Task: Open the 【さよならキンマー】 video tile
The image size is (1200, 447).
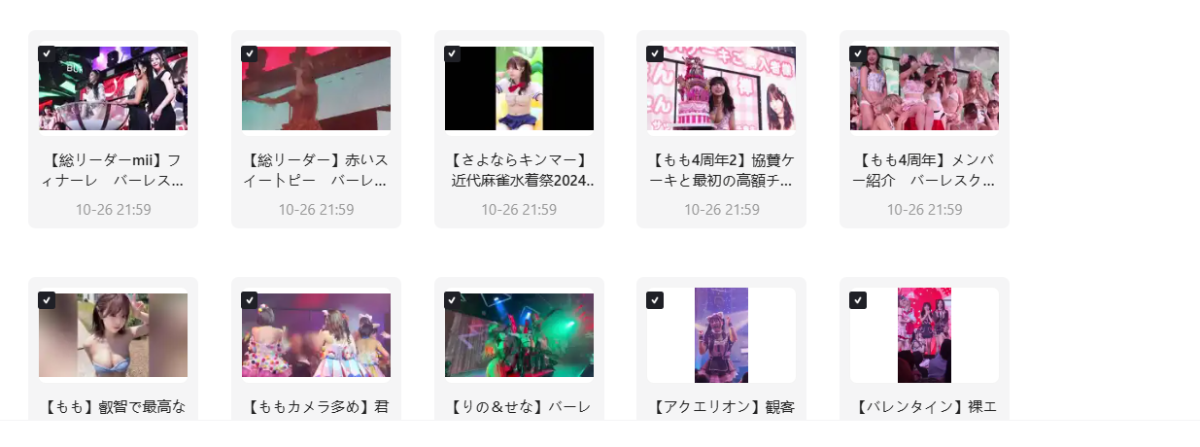Action: (x=519, y=90)
